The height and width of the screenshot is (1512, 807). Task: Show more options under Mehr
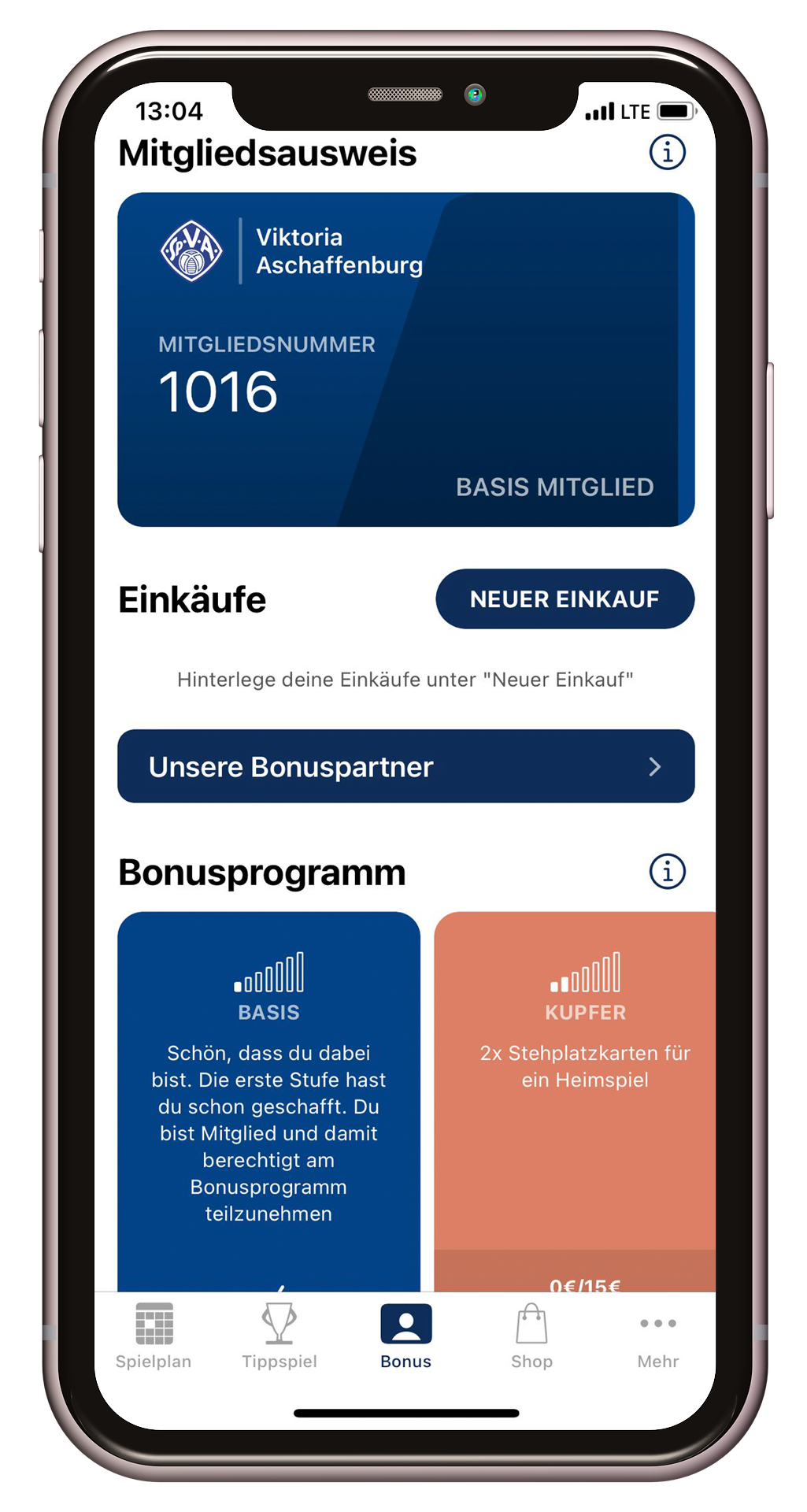[658, 1336]
